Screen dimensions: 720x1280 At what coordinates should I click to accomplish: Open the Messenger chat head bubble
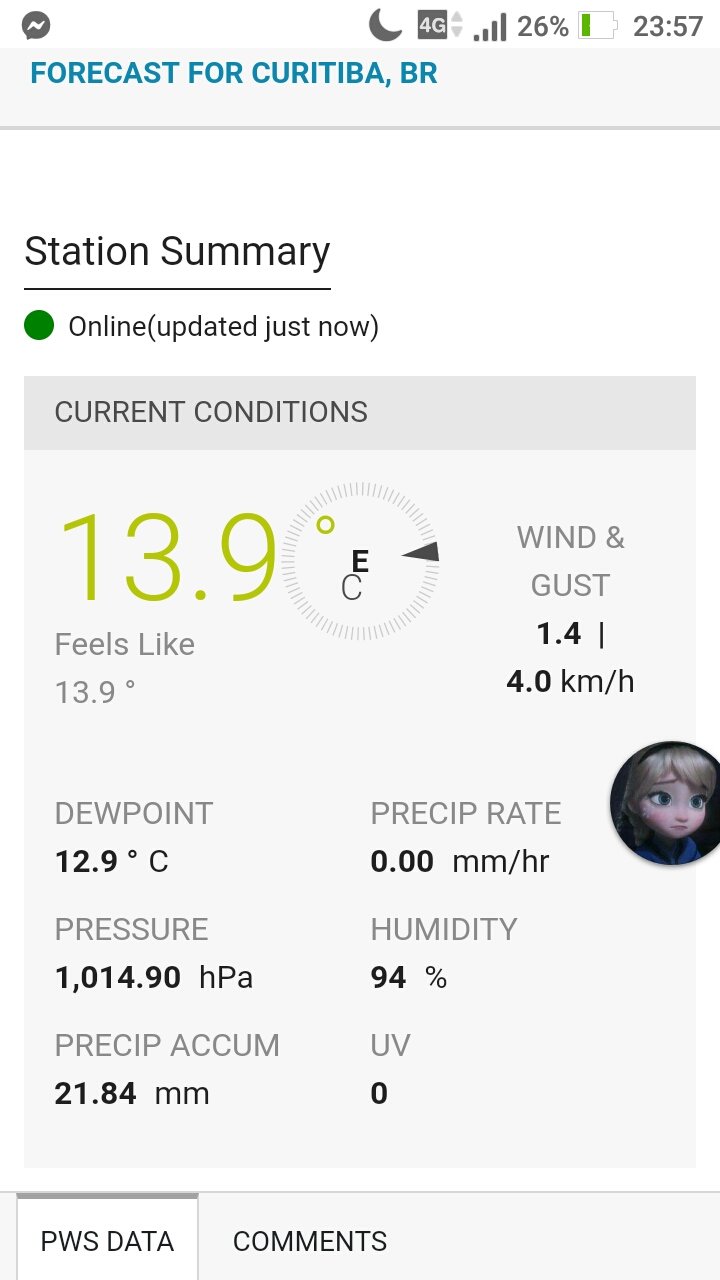[x=667, y=803]
